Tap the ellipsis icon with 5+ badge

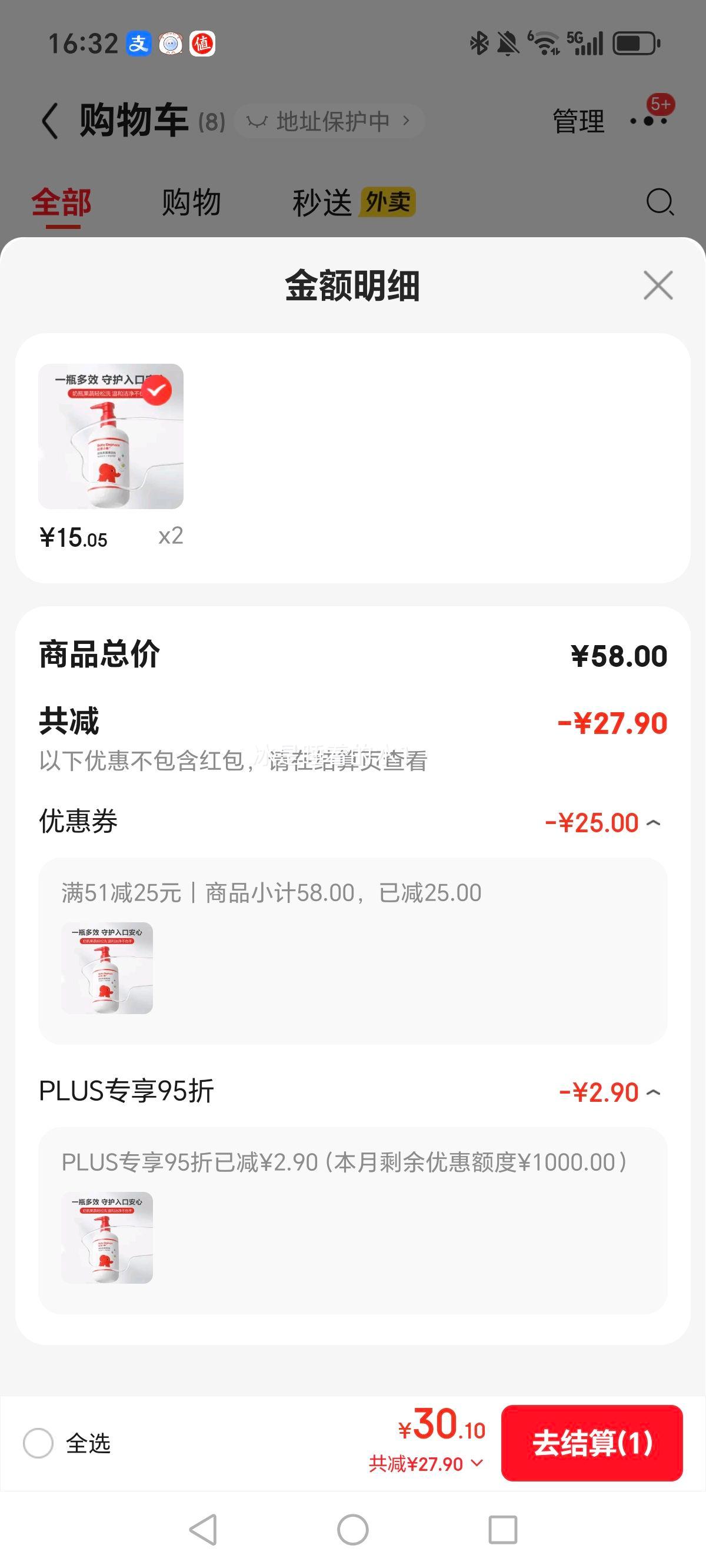pos(649,121)
